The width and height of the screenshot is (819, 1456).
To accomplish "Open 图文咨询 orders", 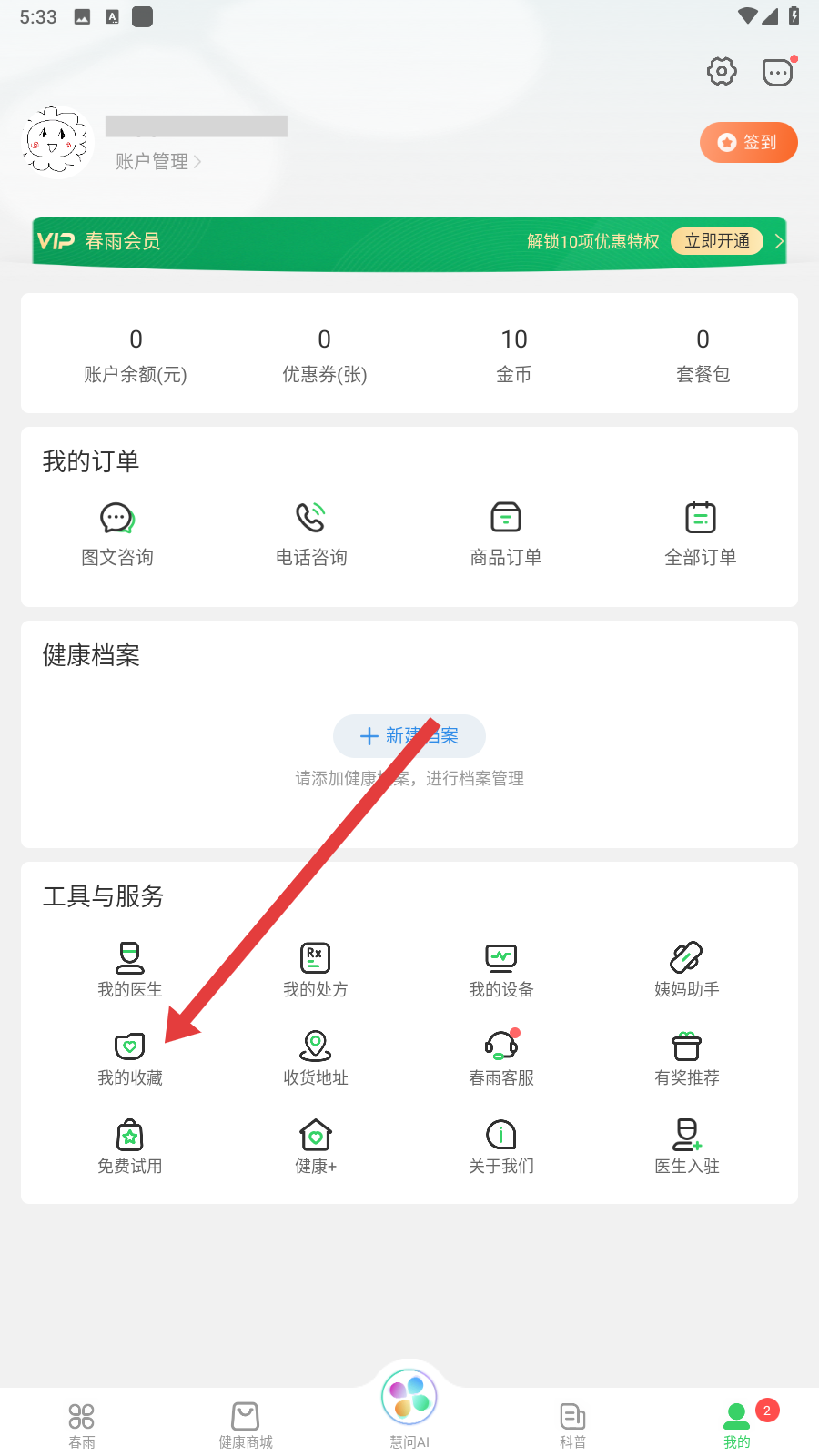I will [117, 533].
